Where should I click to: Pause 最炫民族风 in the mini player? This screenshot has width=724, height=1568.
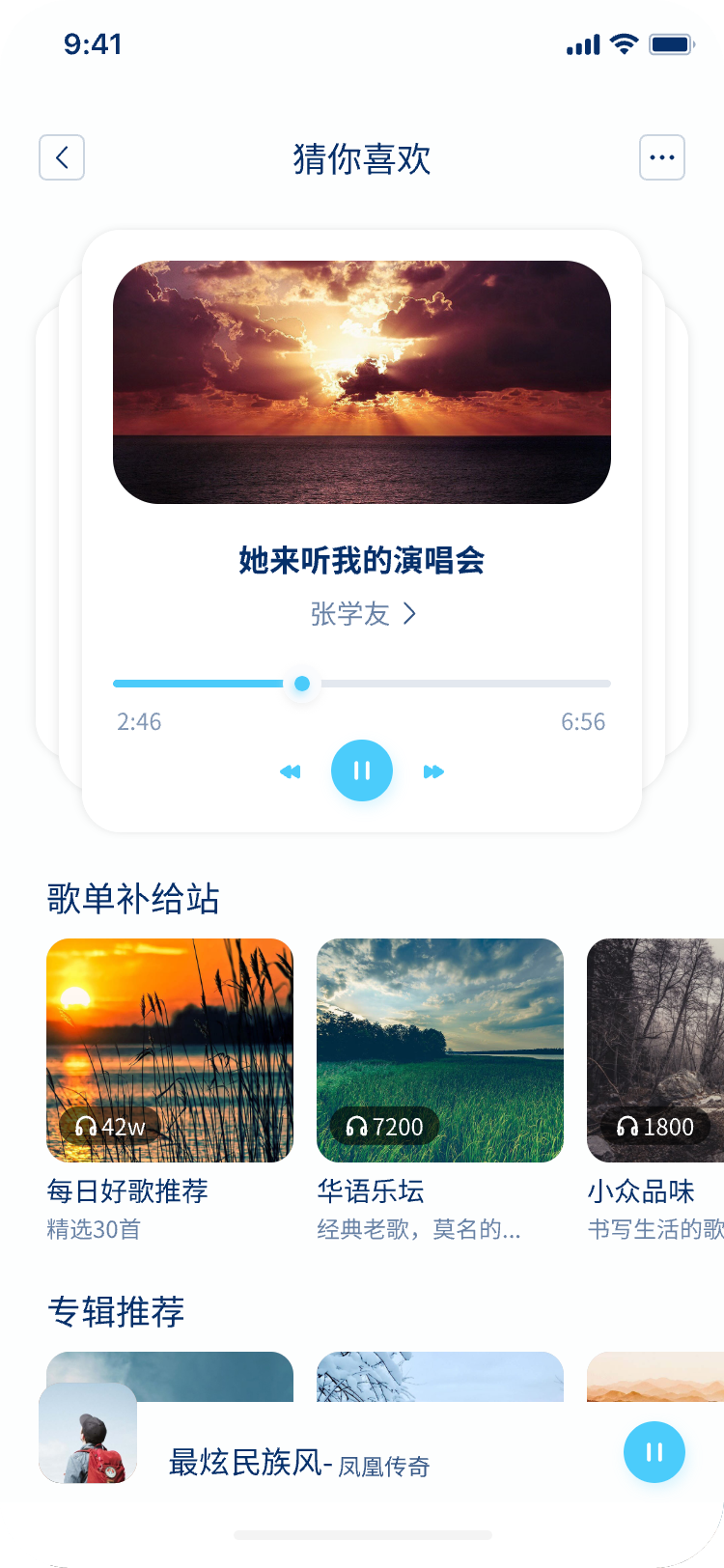654,1452
